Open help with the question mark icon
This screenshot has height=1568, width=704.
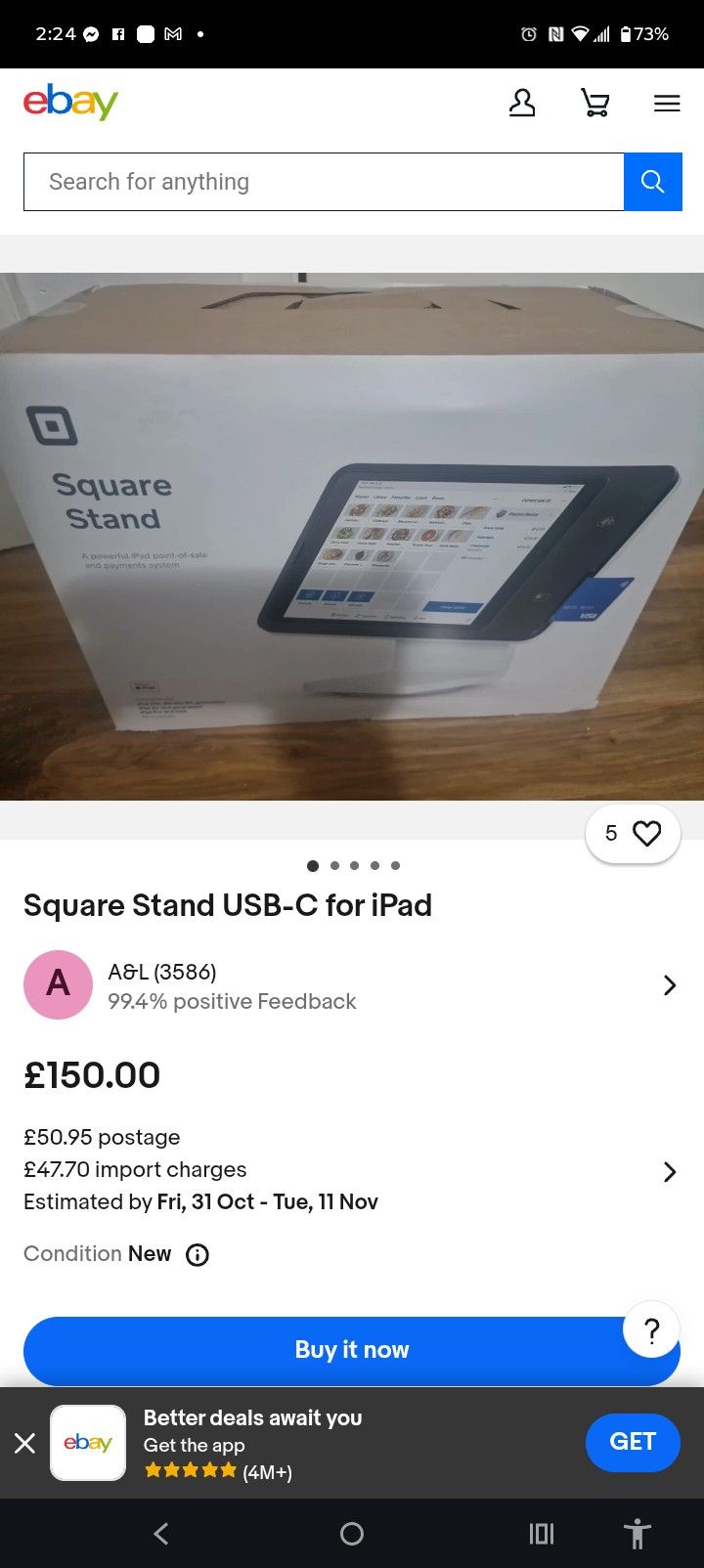pyautogui.click(x=651, y=1329)
